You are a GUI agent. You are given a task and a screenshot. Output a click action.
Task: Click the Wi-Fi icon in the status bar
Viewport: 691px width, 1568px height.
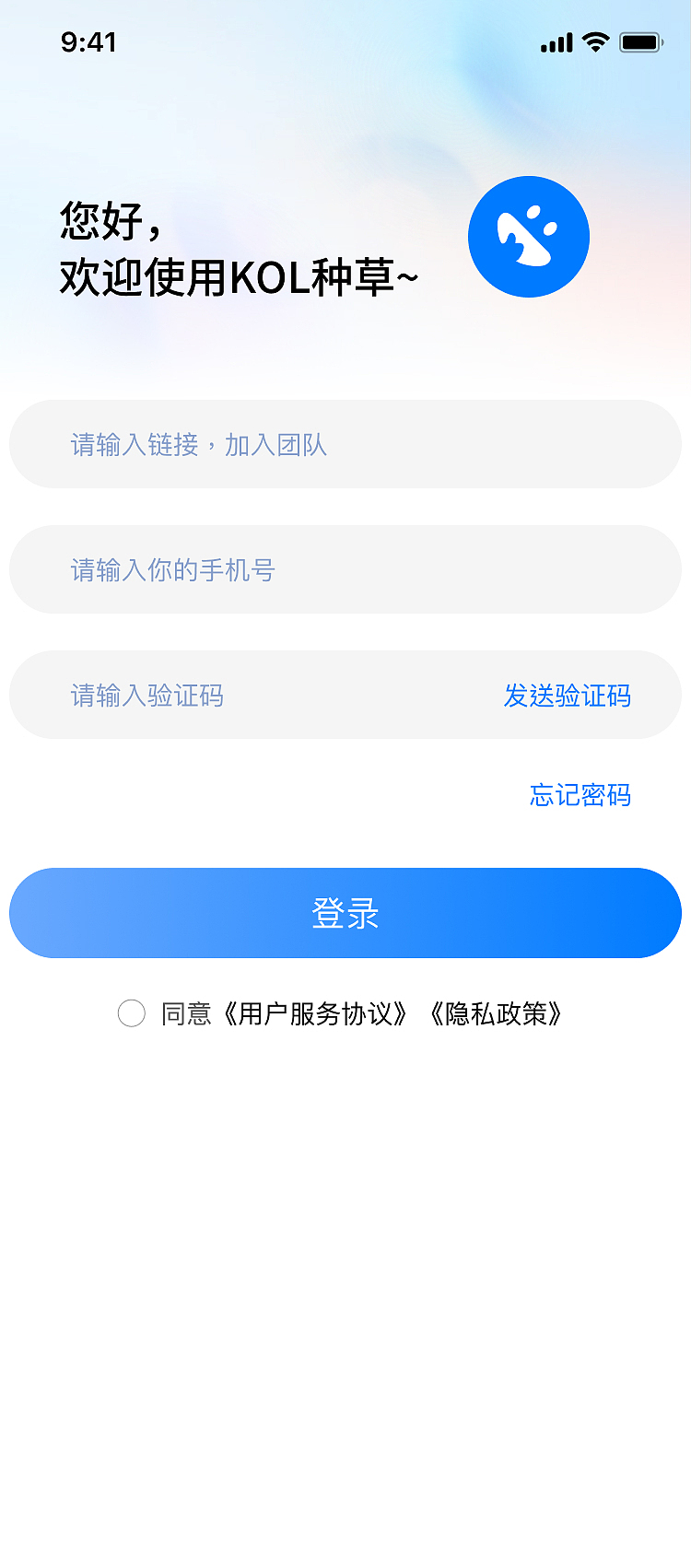click(x=594, y=41)
